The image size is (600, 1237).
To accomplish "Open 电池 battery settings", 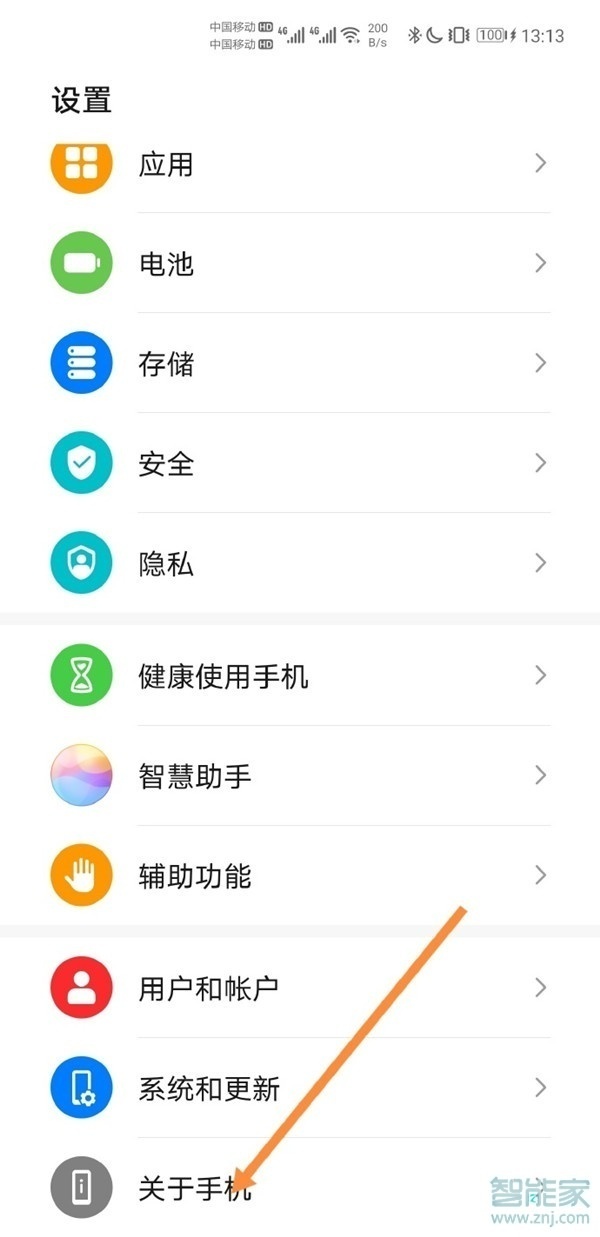I will [x=300, y=264].
